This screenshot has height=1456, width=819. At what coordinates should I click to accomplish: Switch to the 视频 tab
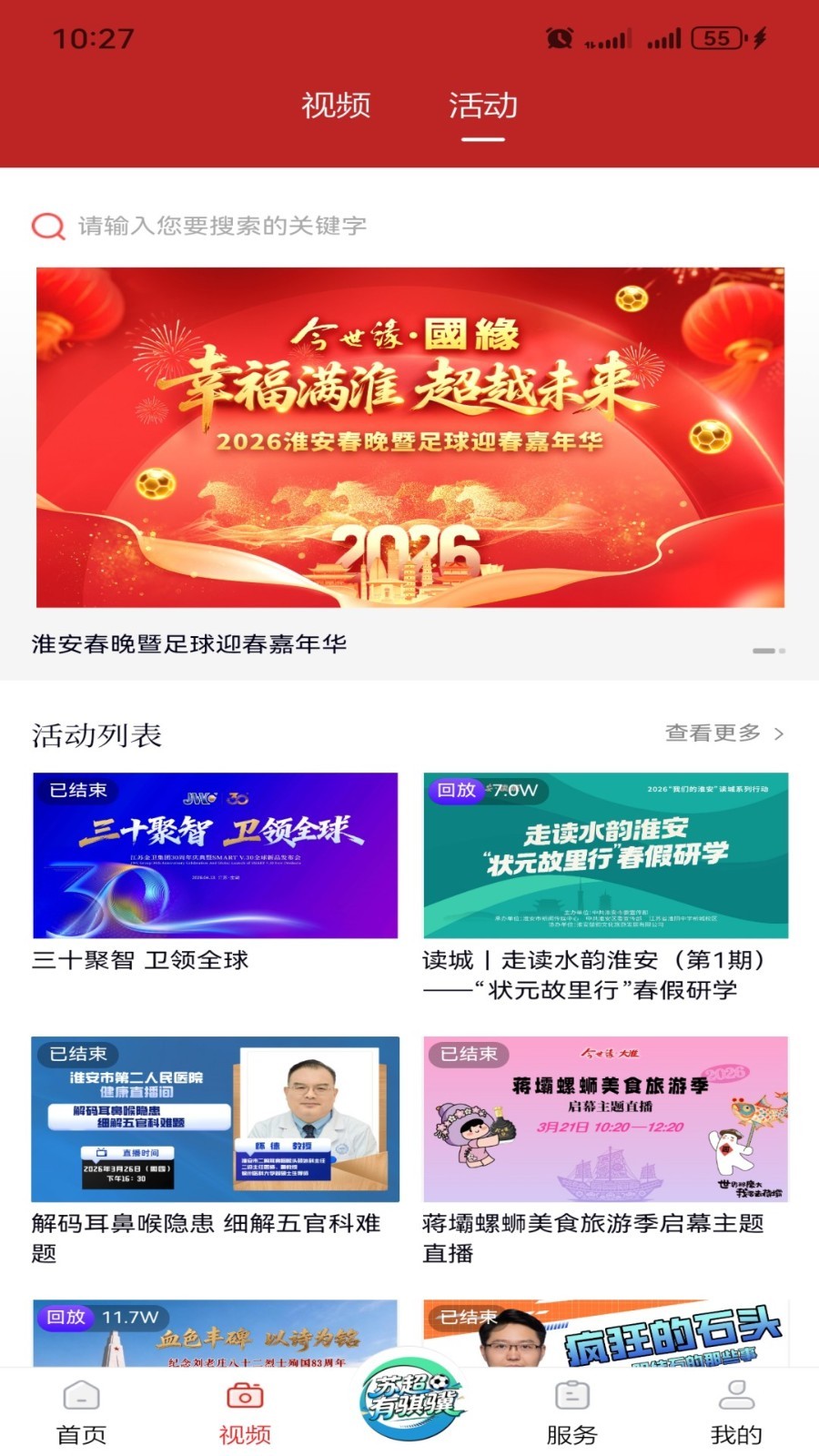pyautogui.click(x=336, y=106)
